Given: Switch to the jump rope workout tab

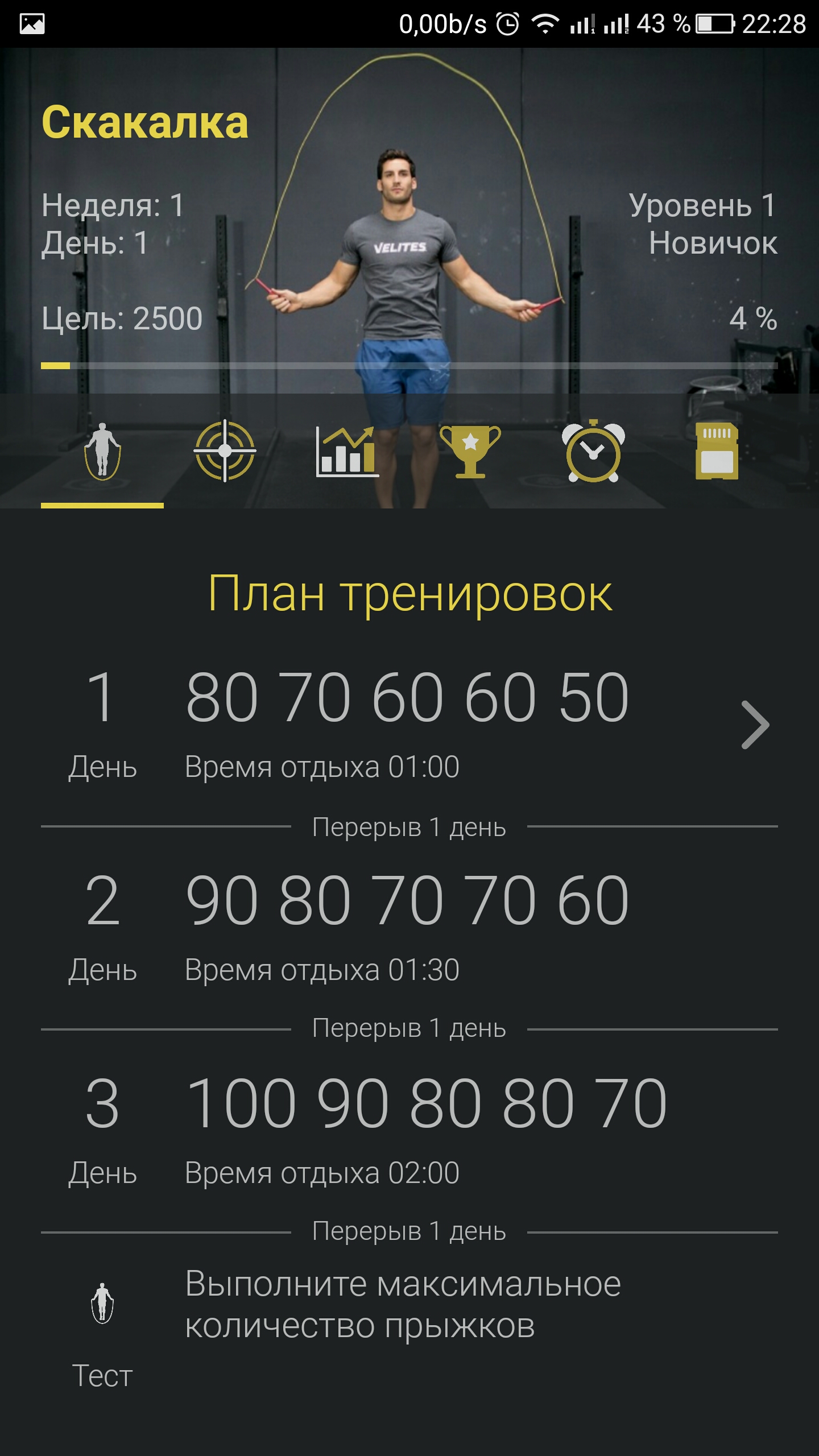Looking at the screenshot, I should (102, 452).
